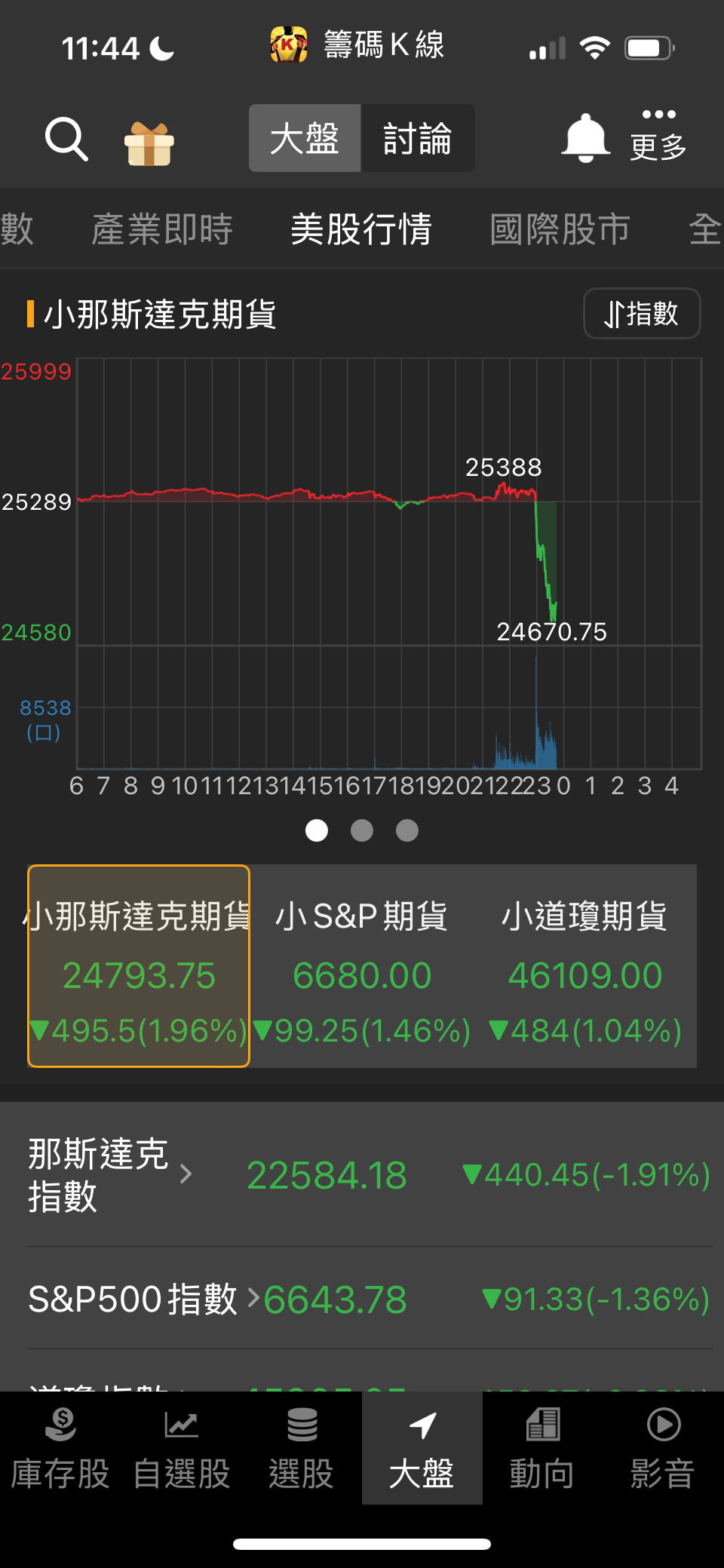Toggle the 指數 index display button
The image size is (724, 1568).
coord(642,314)
